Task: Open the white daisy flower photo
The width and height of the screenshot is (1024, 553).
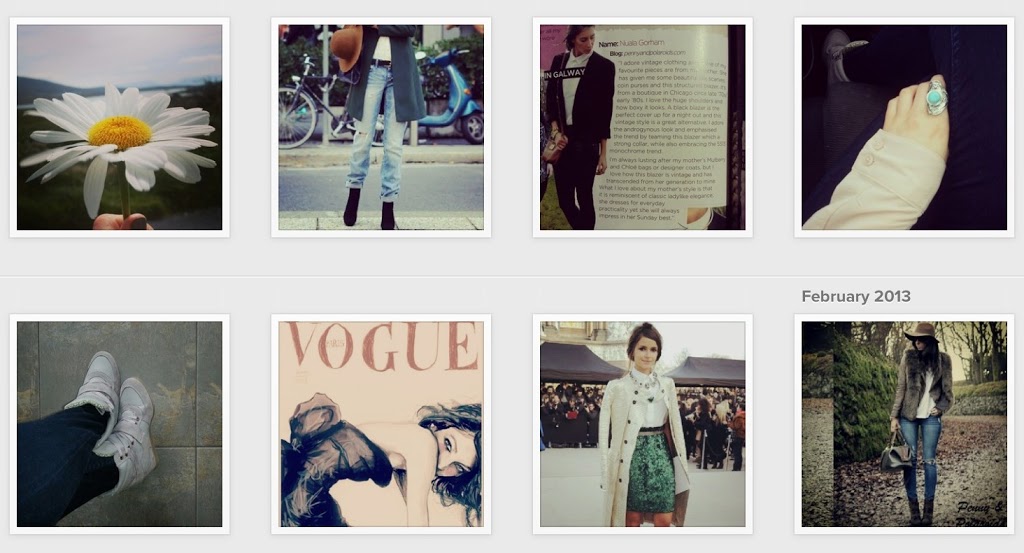Action: coord(119,127)
